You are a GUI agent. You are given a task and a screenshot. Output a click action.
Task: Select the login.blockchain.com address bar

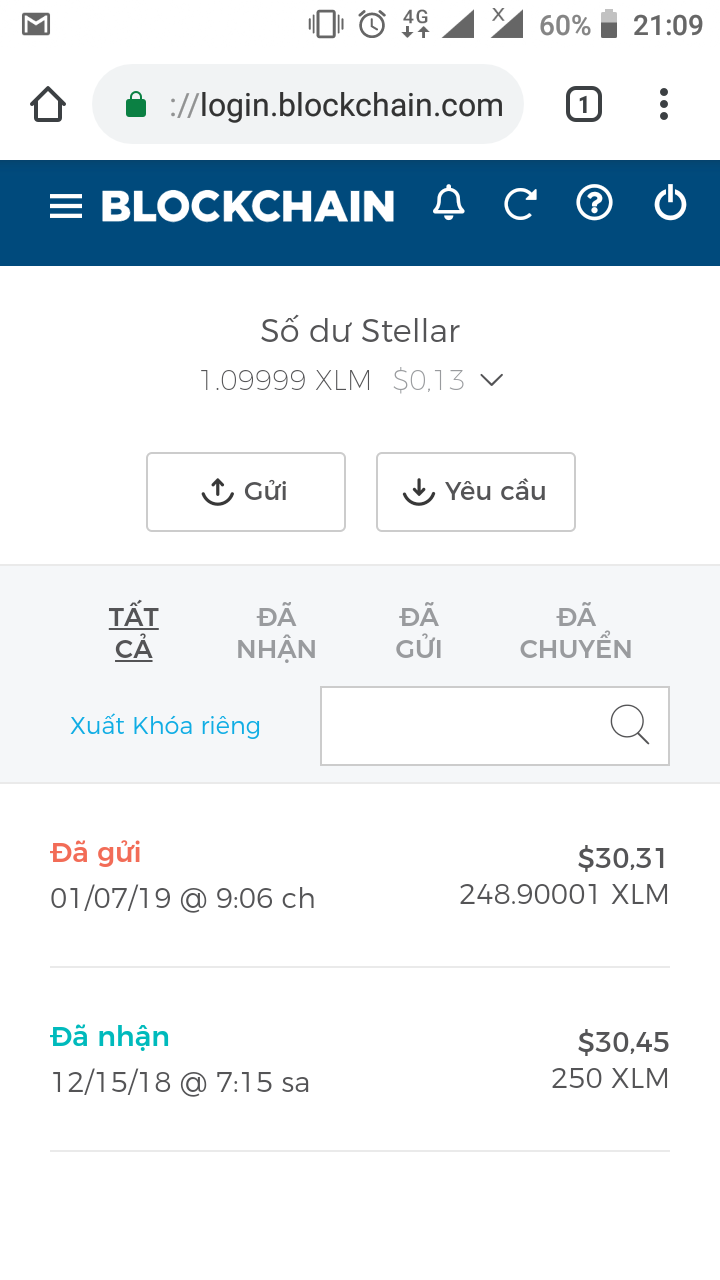320,105
